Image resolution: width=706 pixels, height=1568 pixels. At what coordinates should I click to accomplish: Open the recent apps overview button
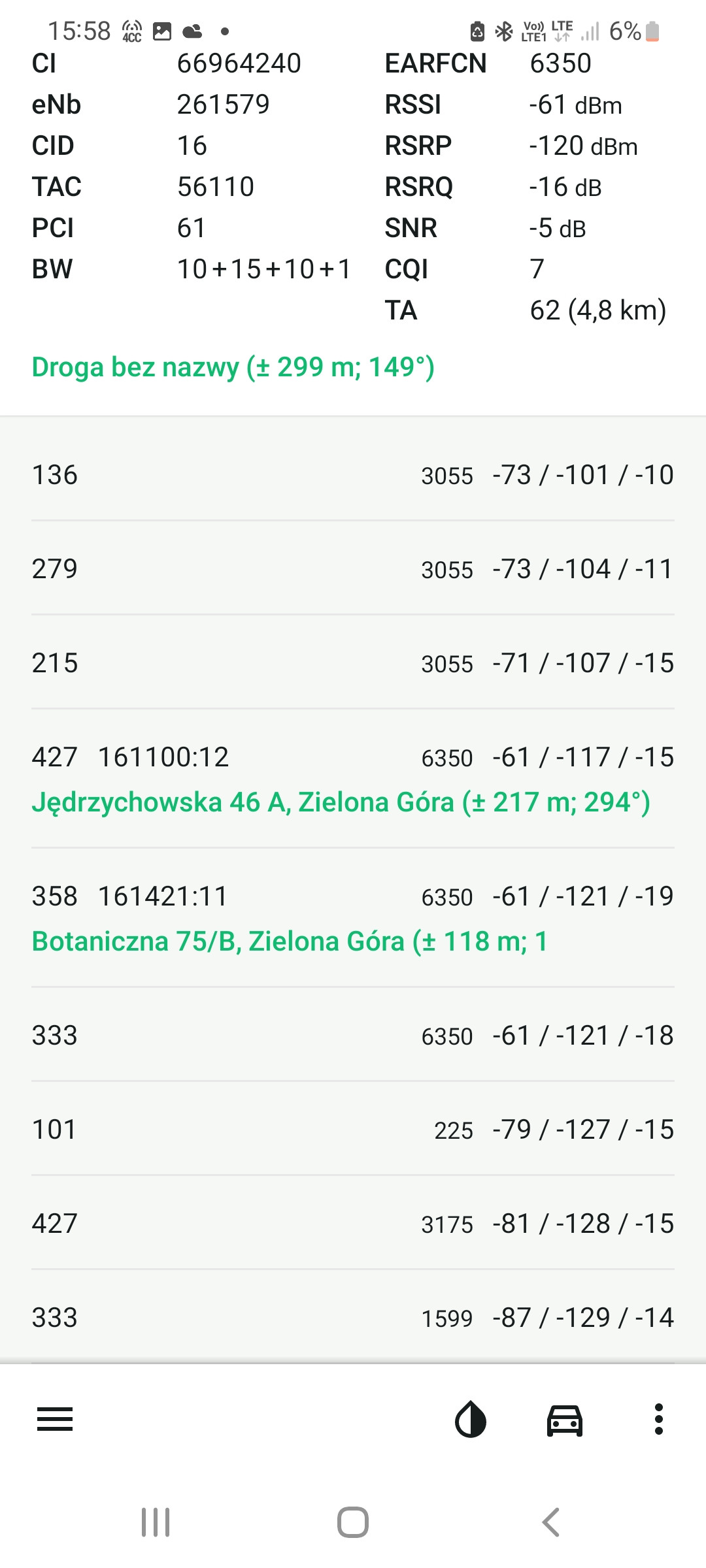pyautogui.click(x=156, y=1520)
